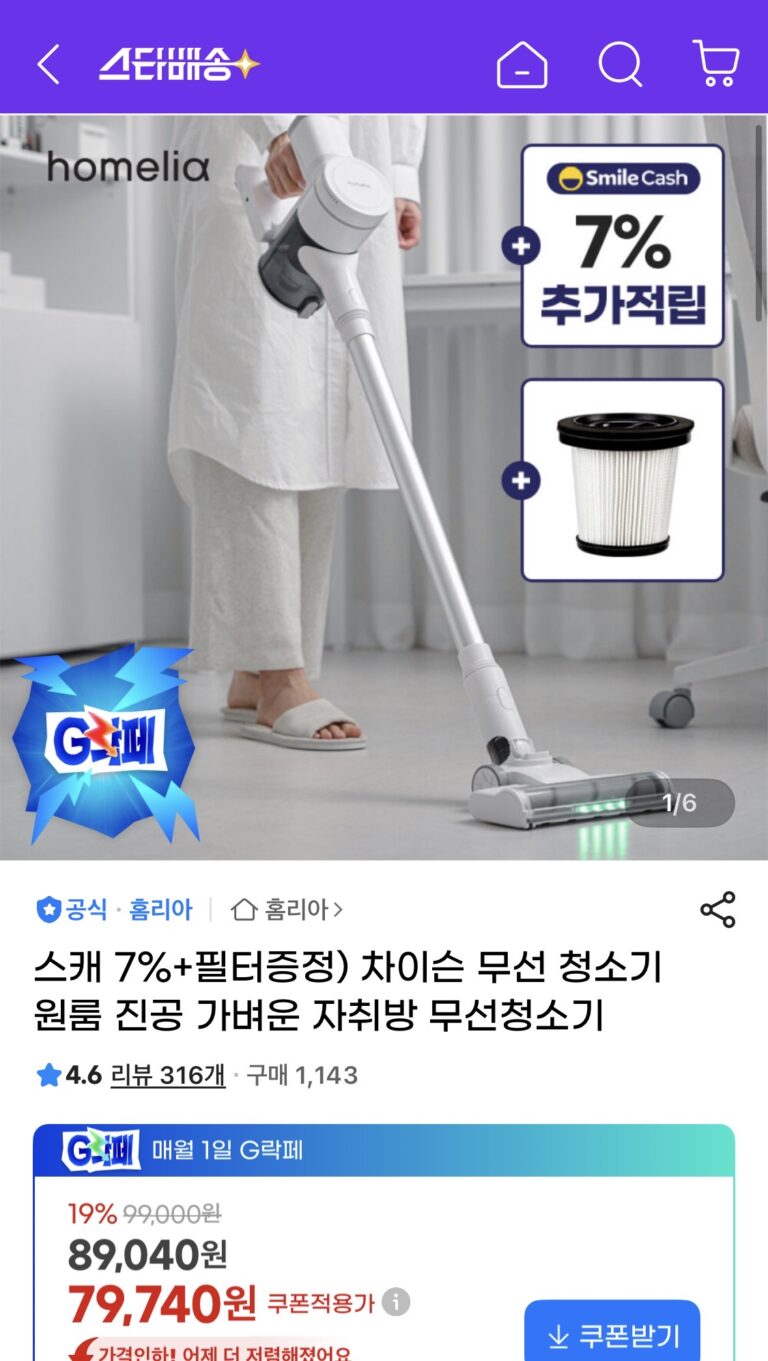Open the 홈리아 brand link

[x=160, y=910]
